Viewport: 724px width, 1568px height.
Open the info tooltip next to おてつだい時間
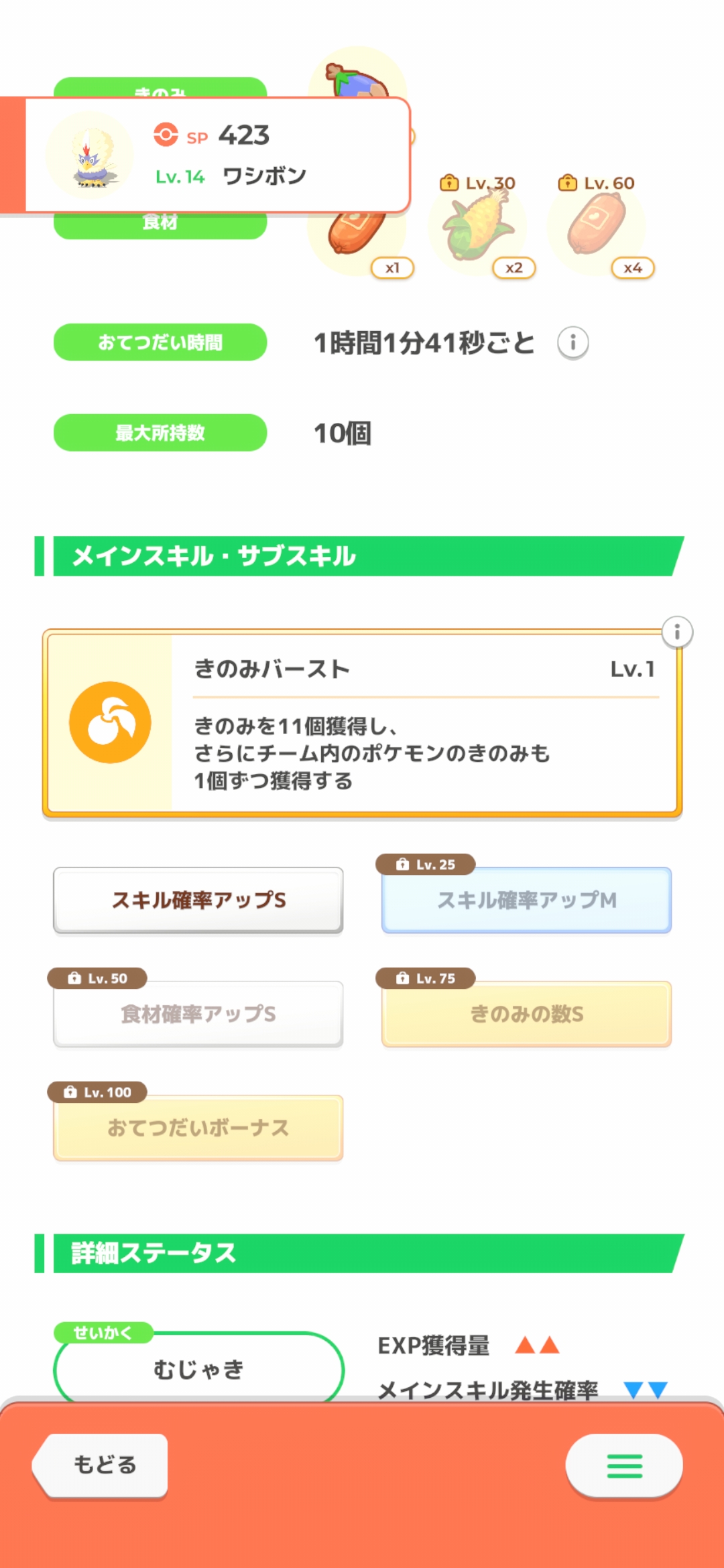pos(573,342)
